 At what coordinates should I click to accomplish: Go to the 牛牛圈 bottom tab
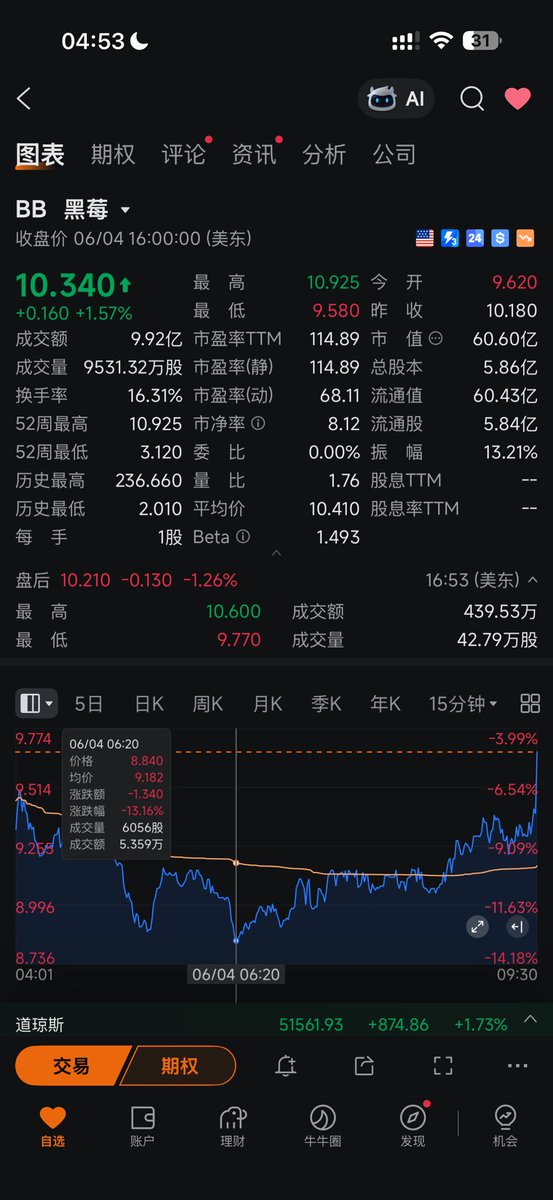click(322, 1126)
